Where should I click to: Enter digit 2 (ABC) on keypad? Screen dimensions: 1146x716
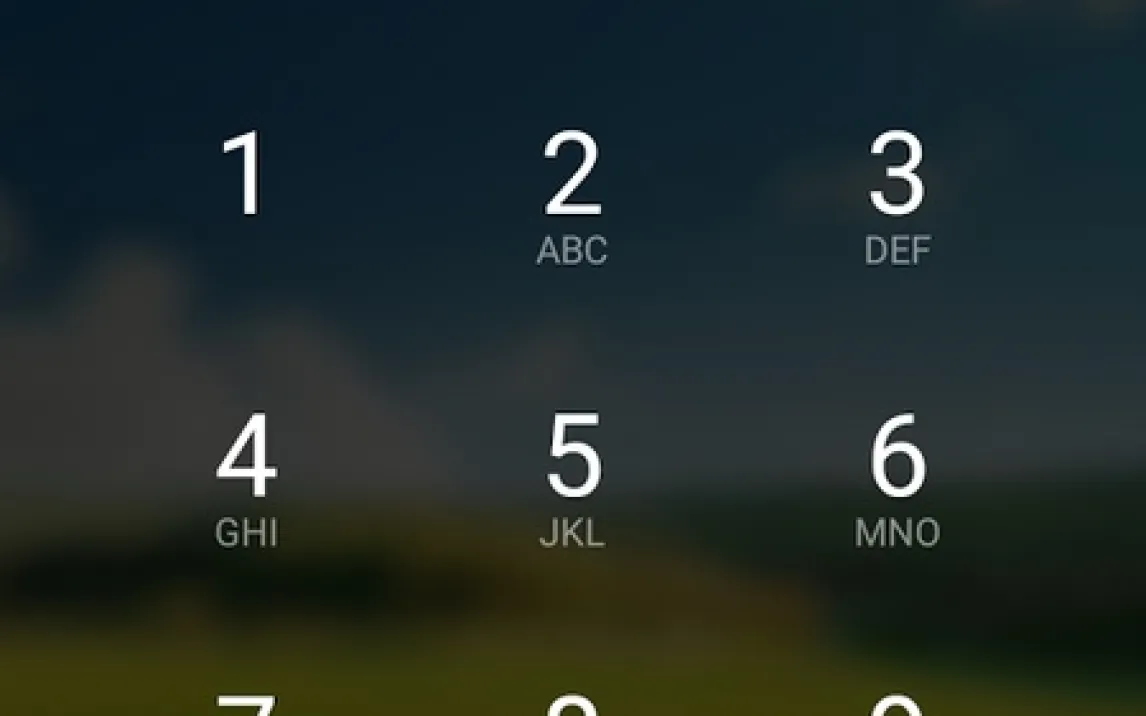(x=572, y=195)
